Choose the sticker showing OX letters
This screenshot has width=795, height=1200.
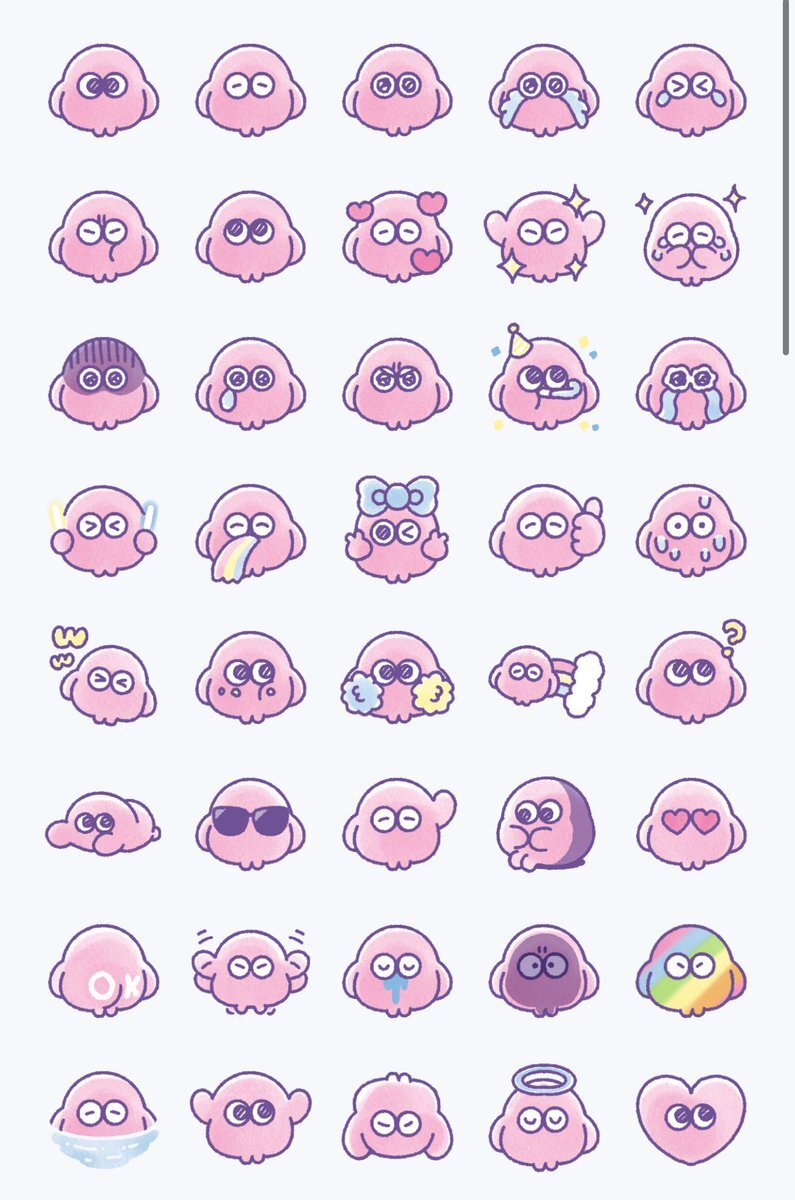[103, 971]
